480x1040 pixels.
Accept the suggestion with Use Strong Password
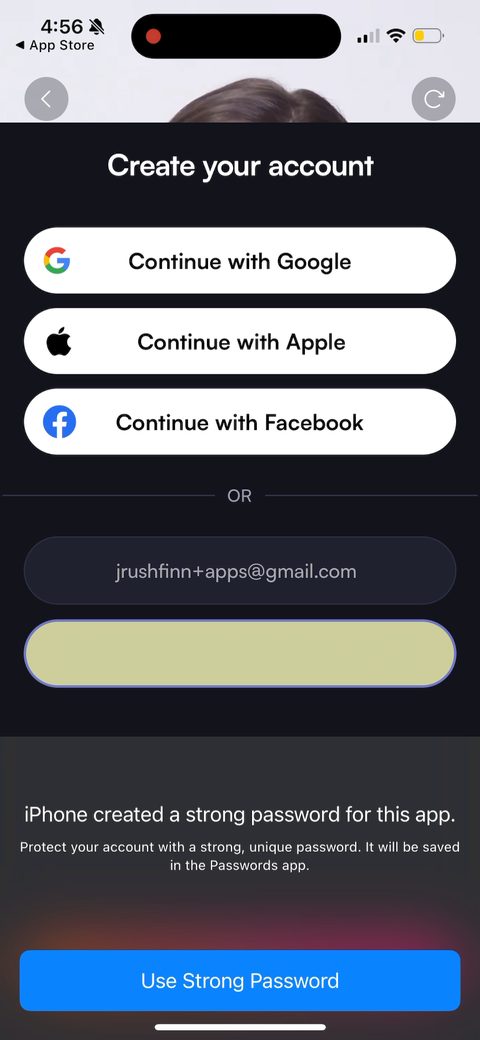coord(240,980)
